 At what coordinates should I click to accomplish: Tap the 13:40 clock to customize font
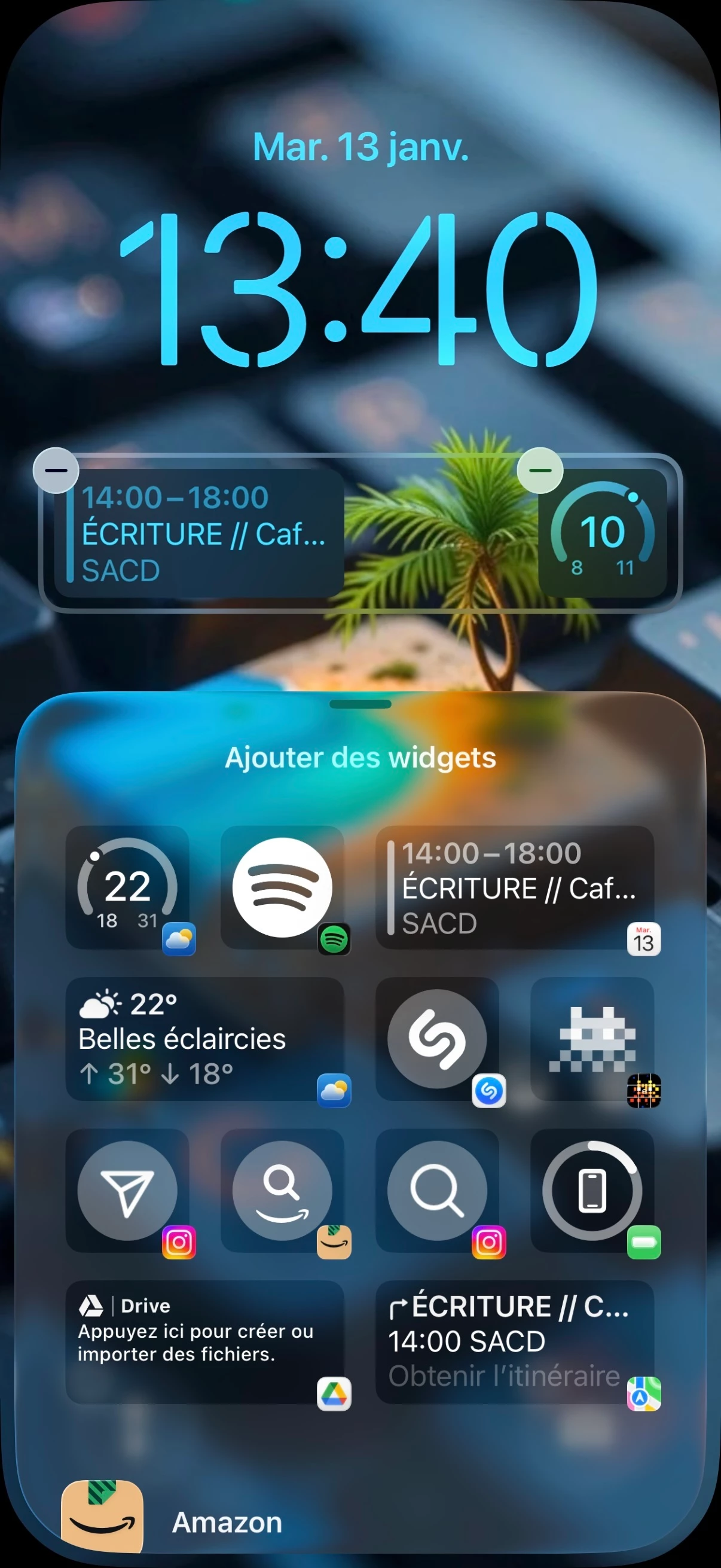click(x=360, y=289)
